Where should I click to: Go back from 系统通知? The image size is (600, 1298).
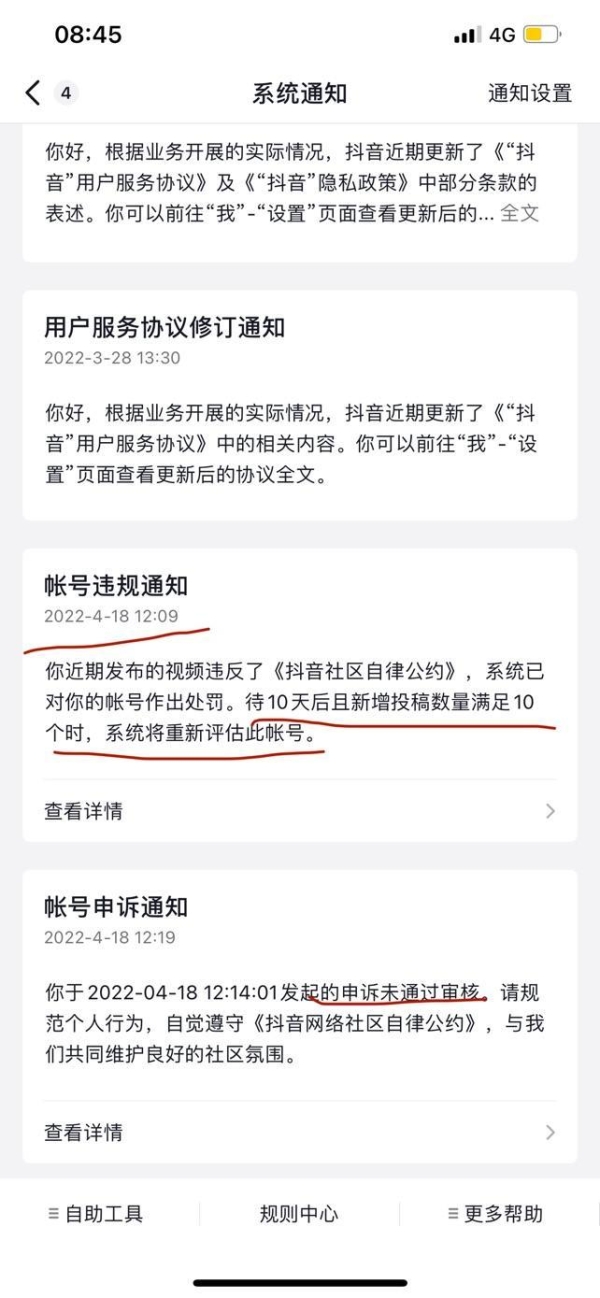(33, 94)
